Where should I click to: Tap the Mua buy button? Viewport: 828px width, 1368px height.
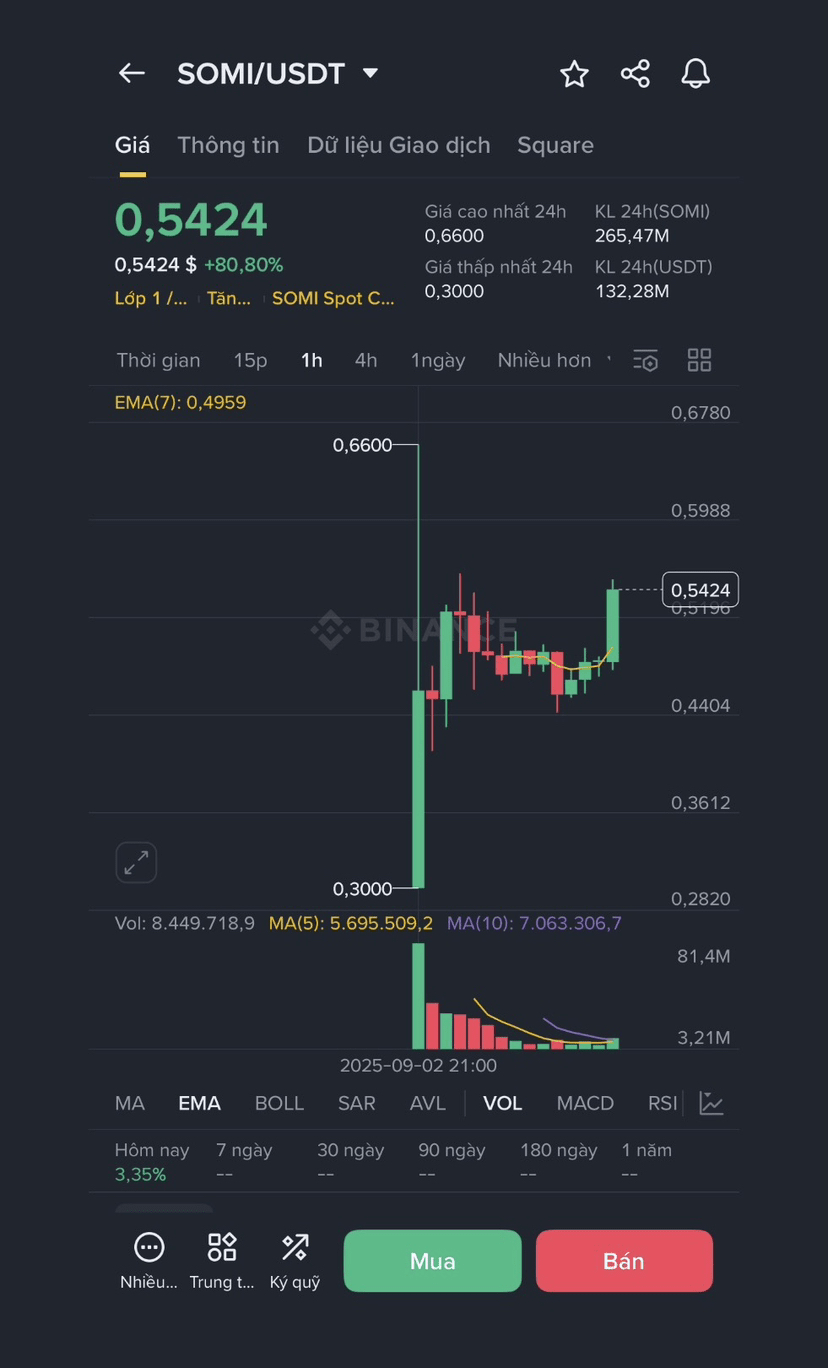(432, 1261)
